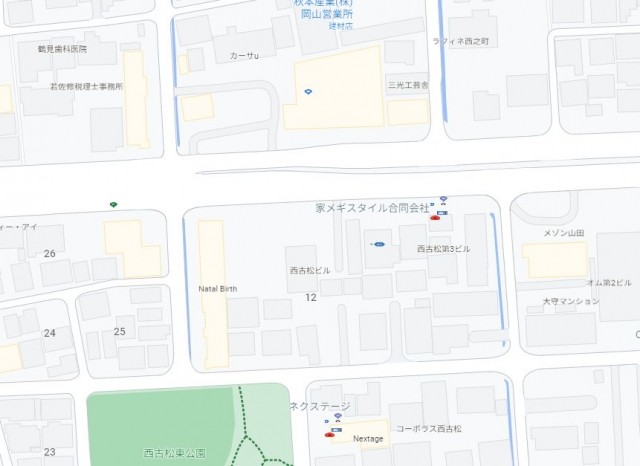Open the Nextage place marker
The width and height of the screenshot is (640, 466).
pos(330,436)
